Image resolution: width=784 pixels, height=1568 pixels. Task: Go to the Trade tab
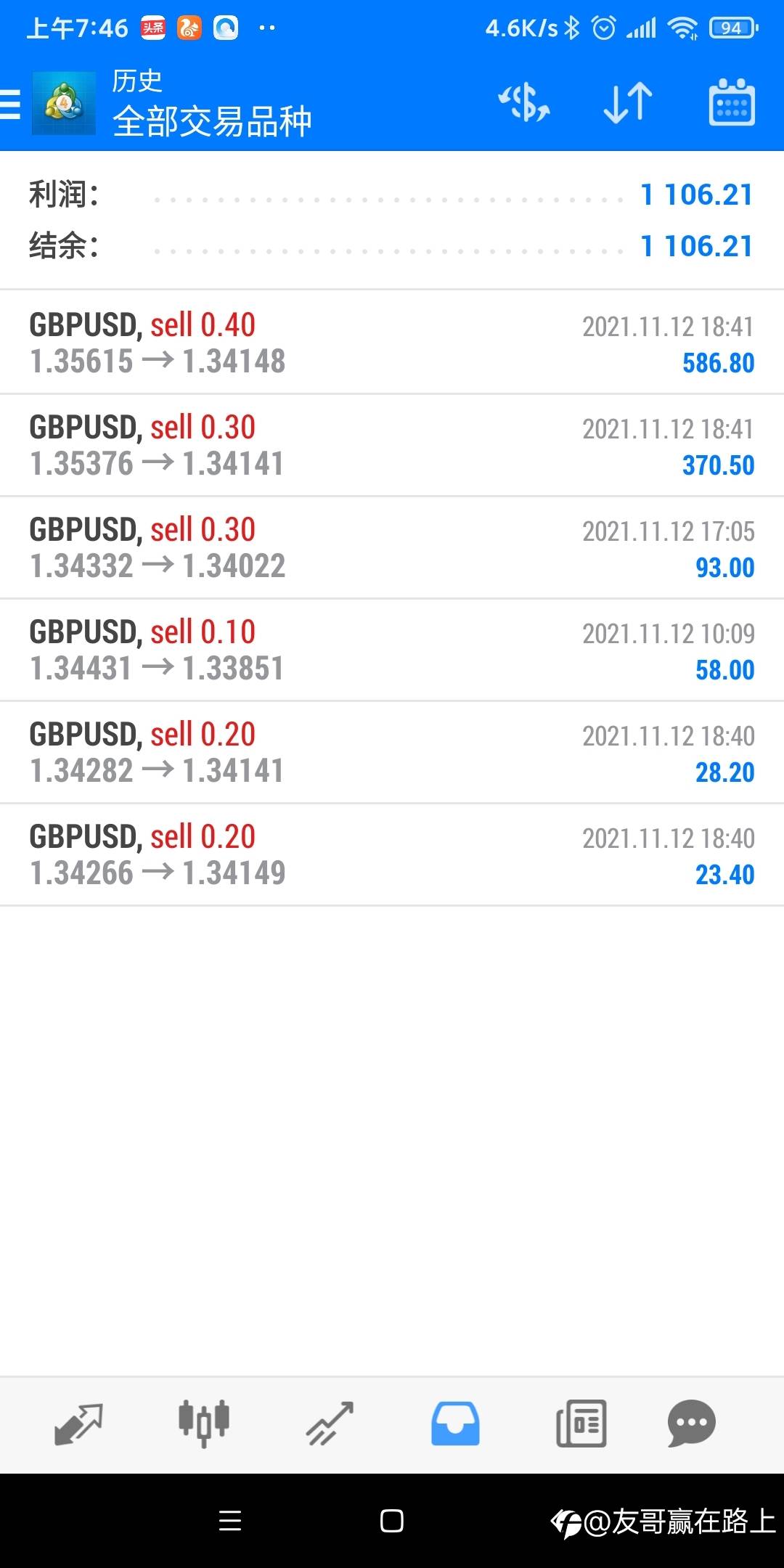330,1424
